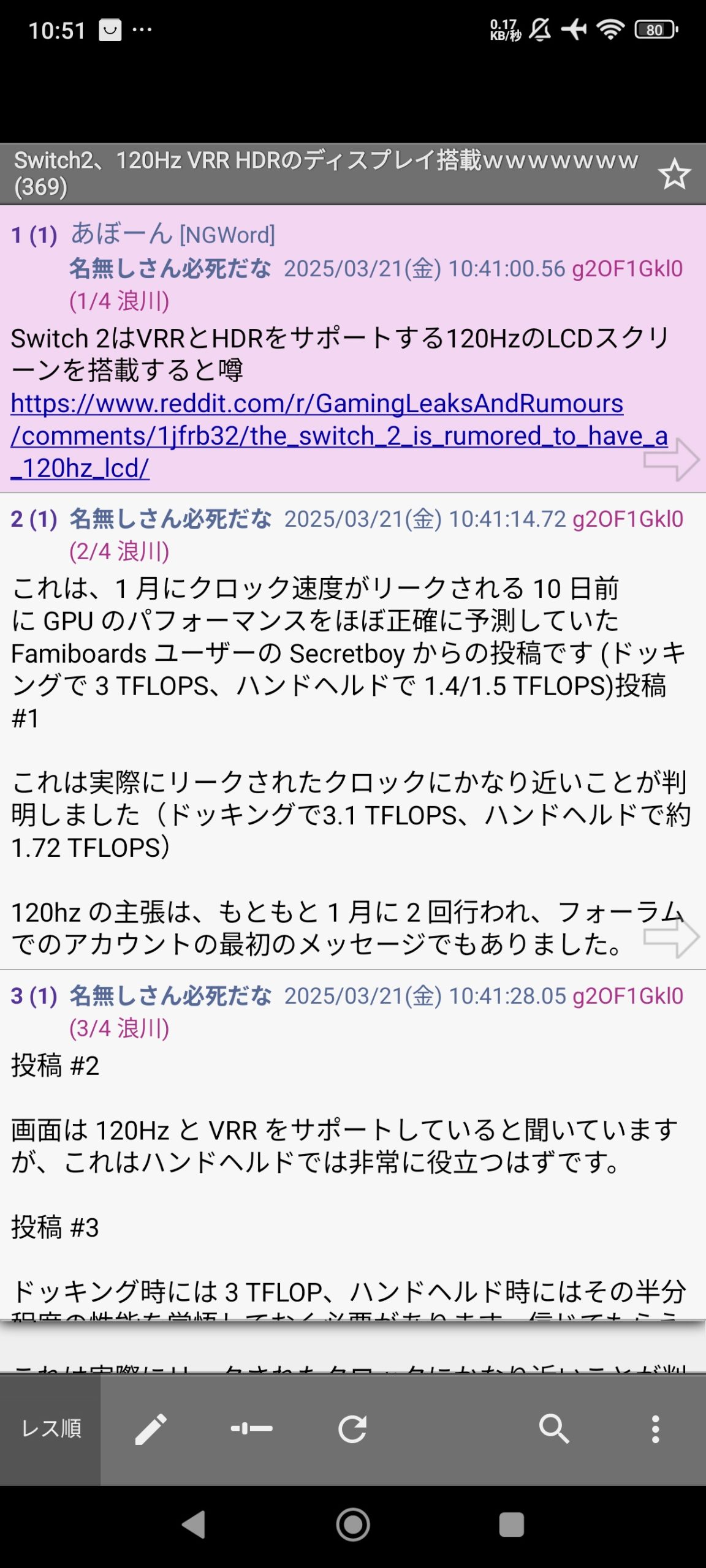This screenshot has height=1568, width=706.
Task: Go back with system back button
Action: 194,1524
